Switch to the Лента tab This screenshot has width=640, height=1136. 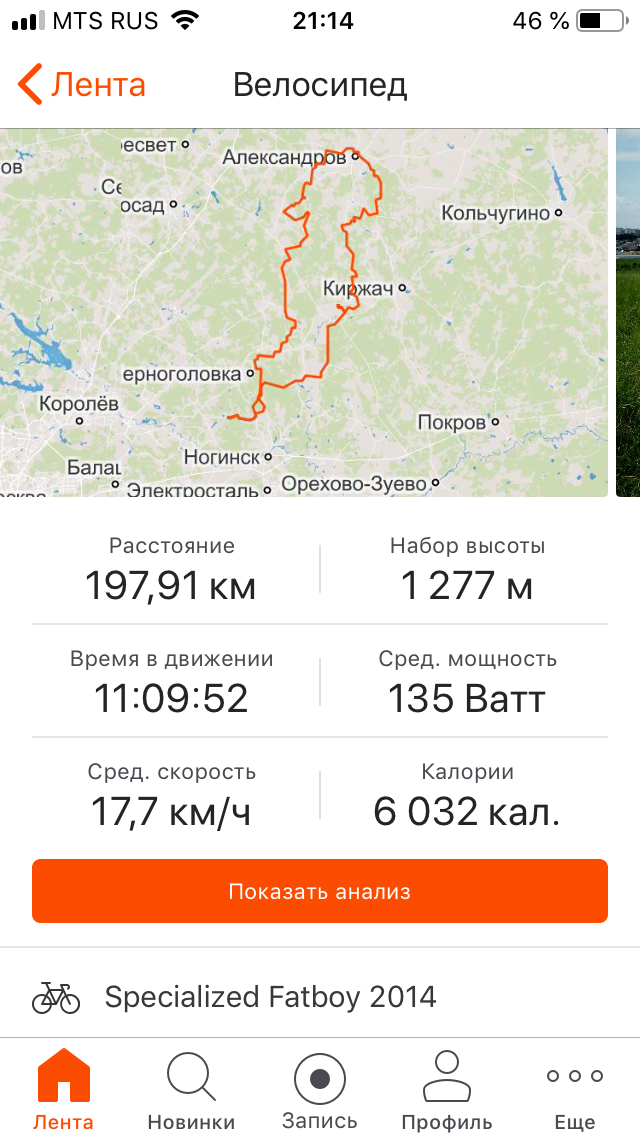(63, 1088)
